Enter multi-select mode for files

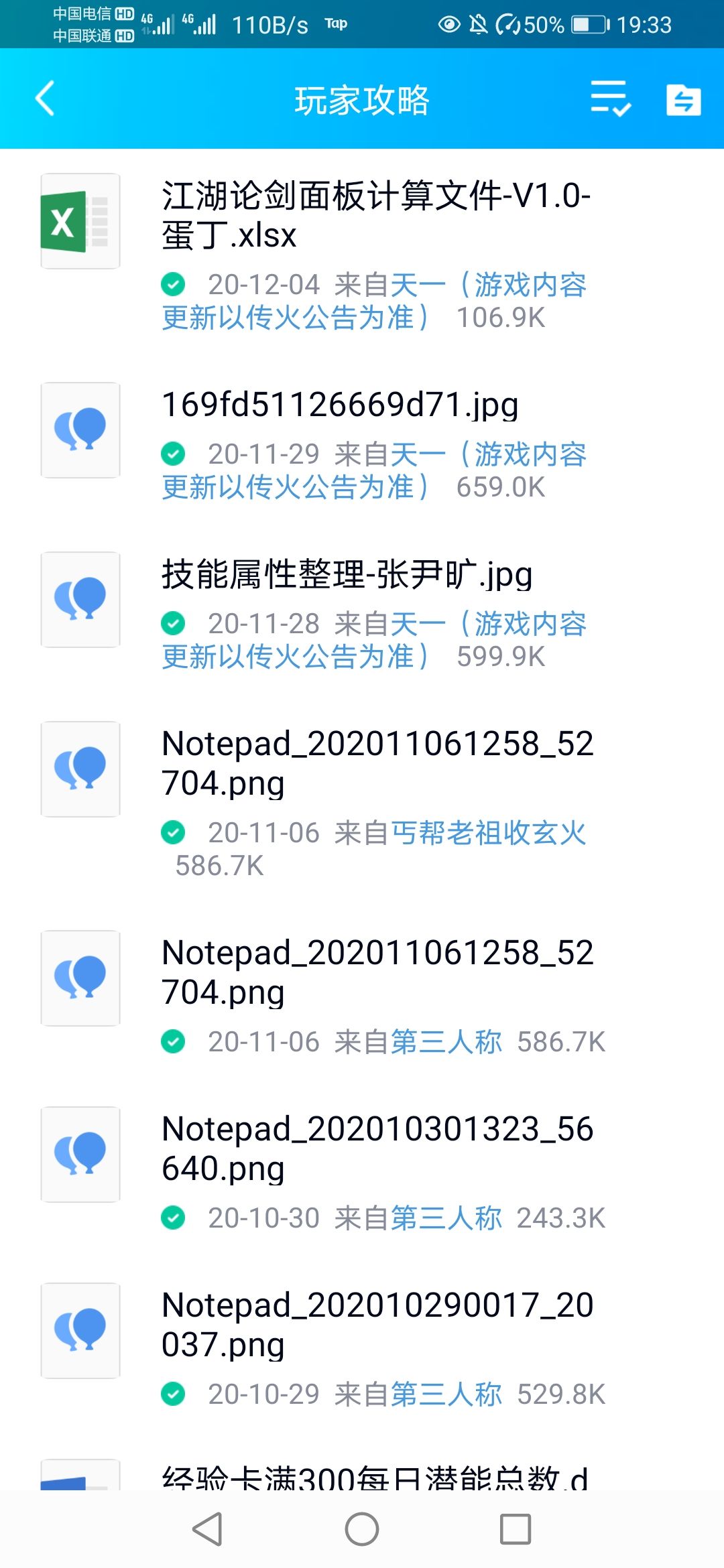[x=610, y=99]
